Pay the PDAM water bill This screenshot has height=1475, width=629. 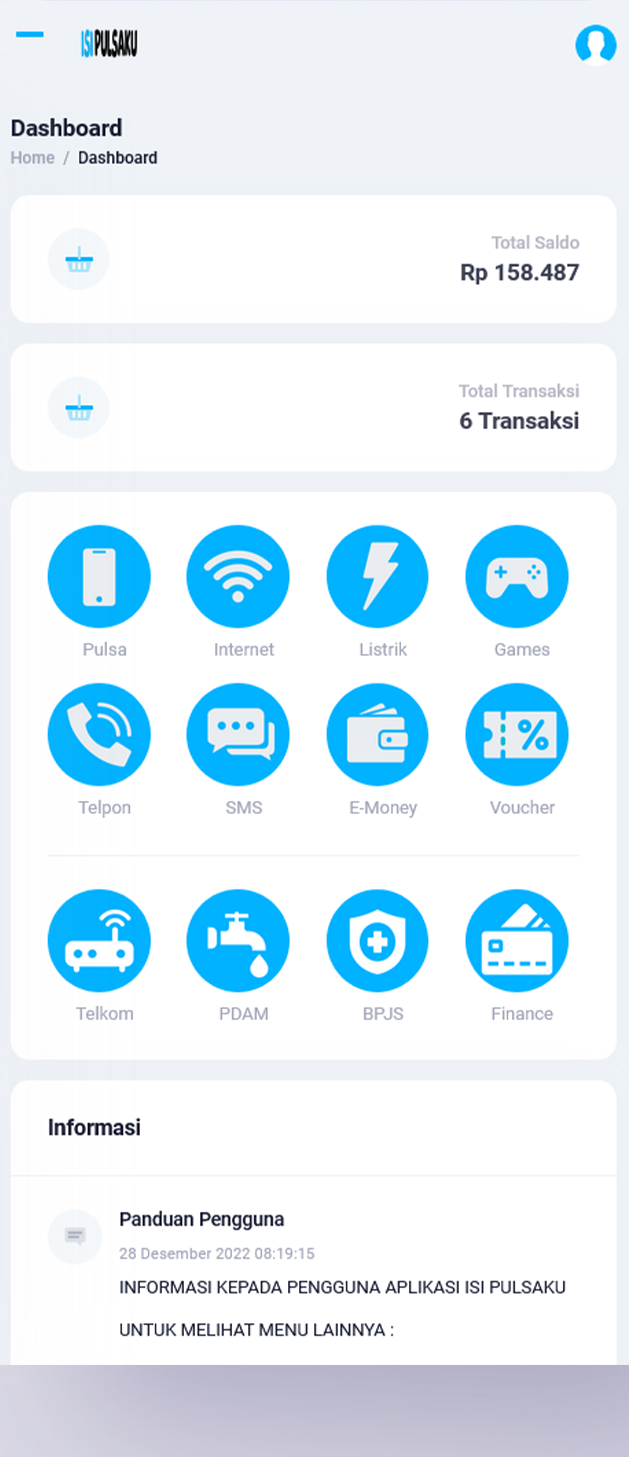point(238,941)
